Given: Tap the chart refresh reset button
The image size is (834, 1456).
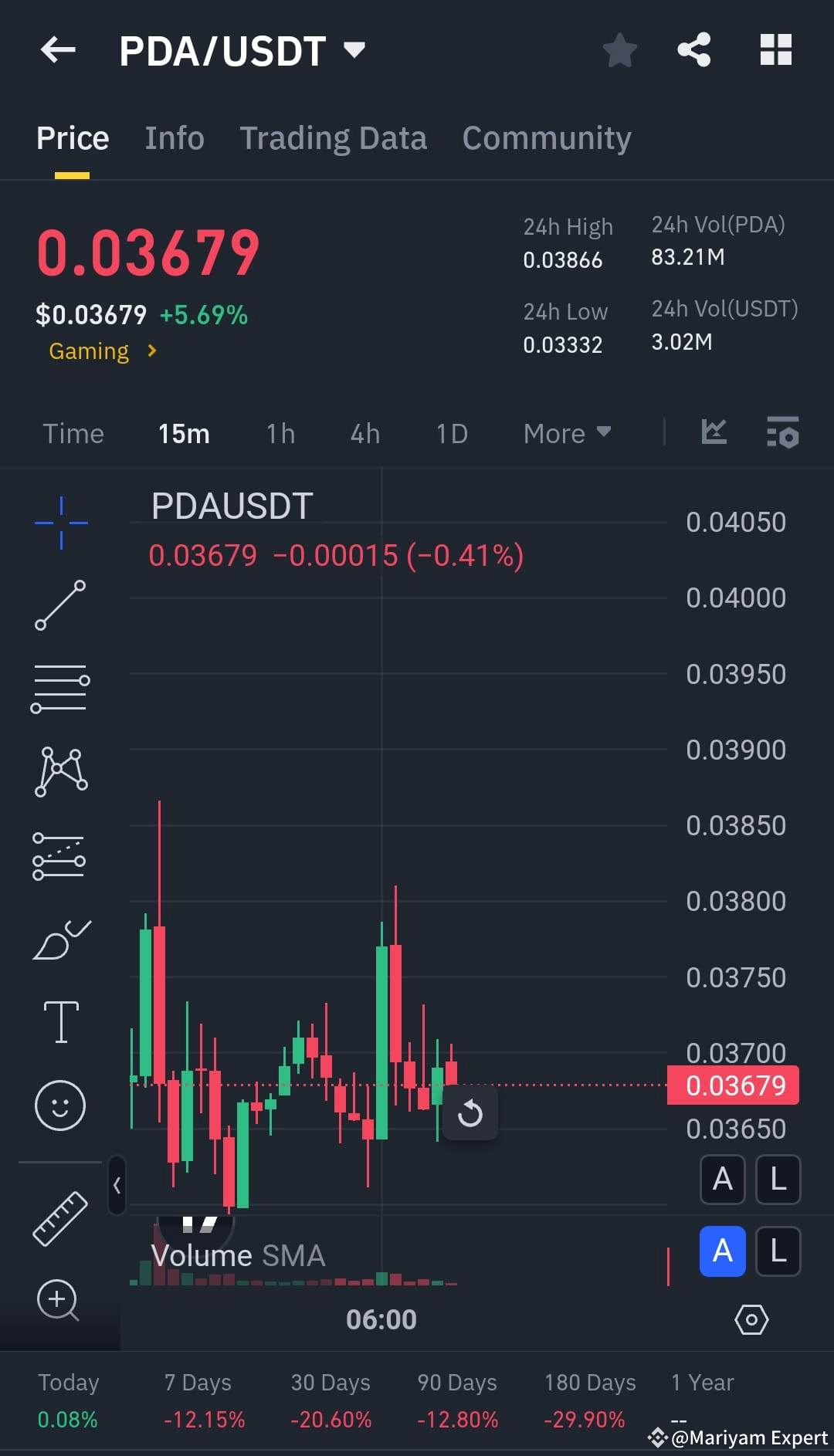Looking at the screenshot, I should click(x=470, y=1113).
